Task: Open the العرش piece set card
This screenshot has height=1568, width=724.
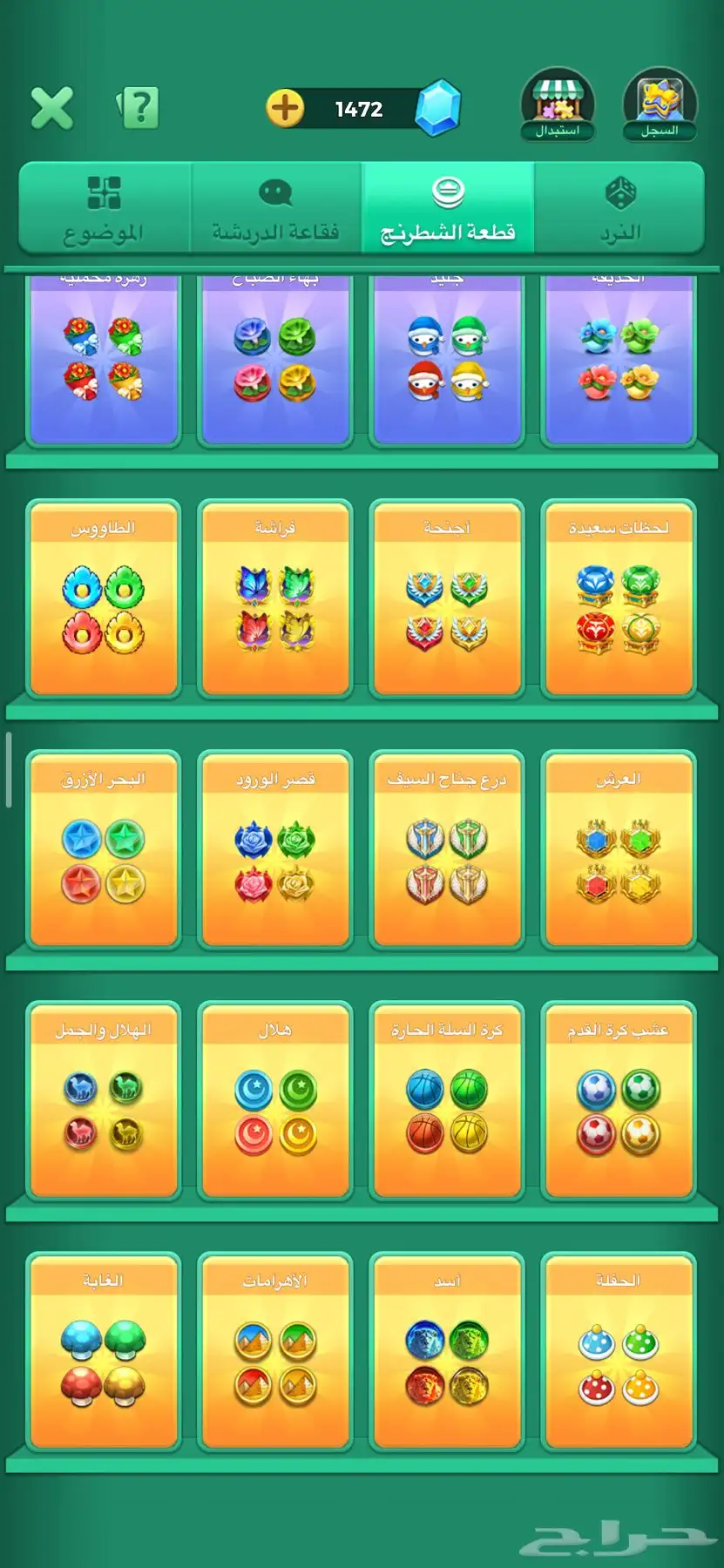Action: coord(619,849)
